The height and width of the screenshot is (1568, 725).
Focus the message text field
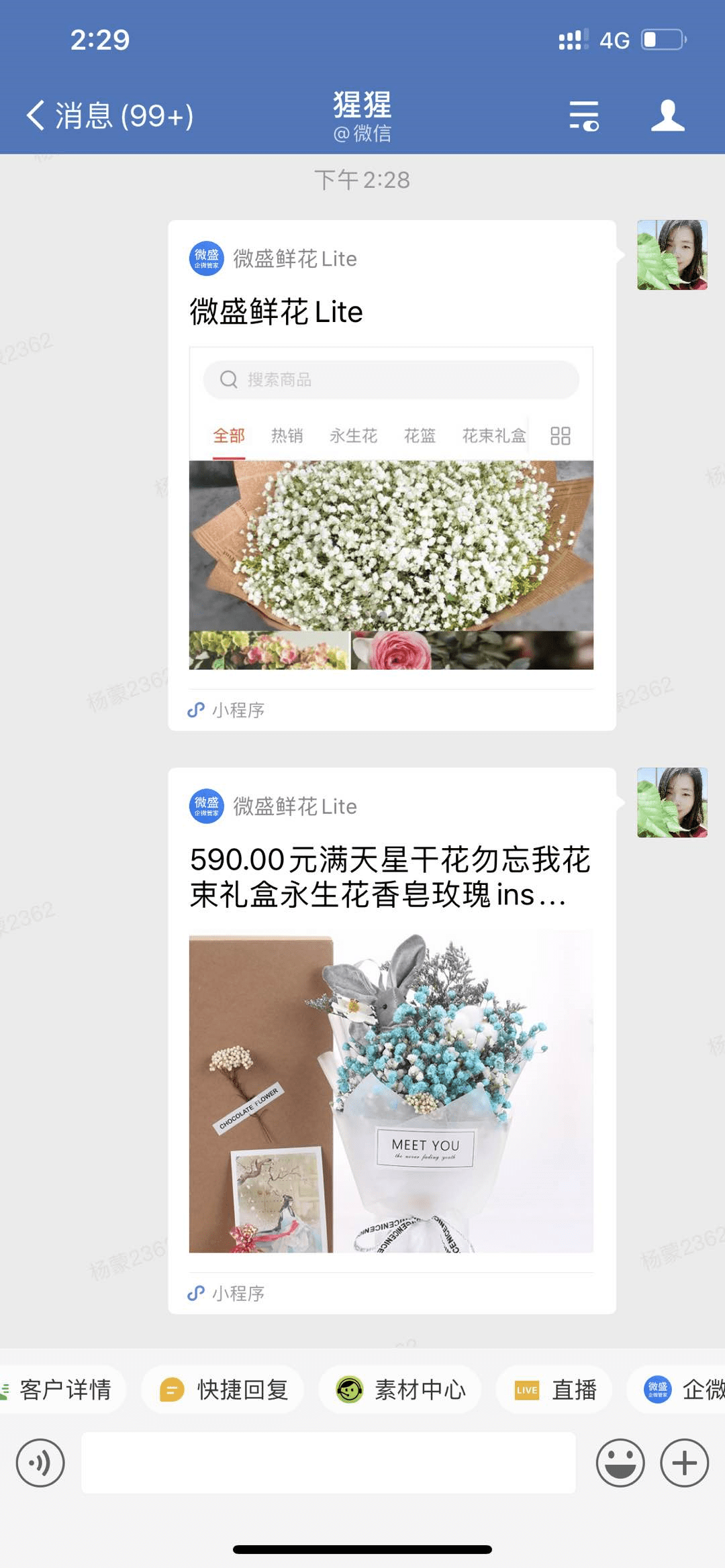tap(328, 1463)
